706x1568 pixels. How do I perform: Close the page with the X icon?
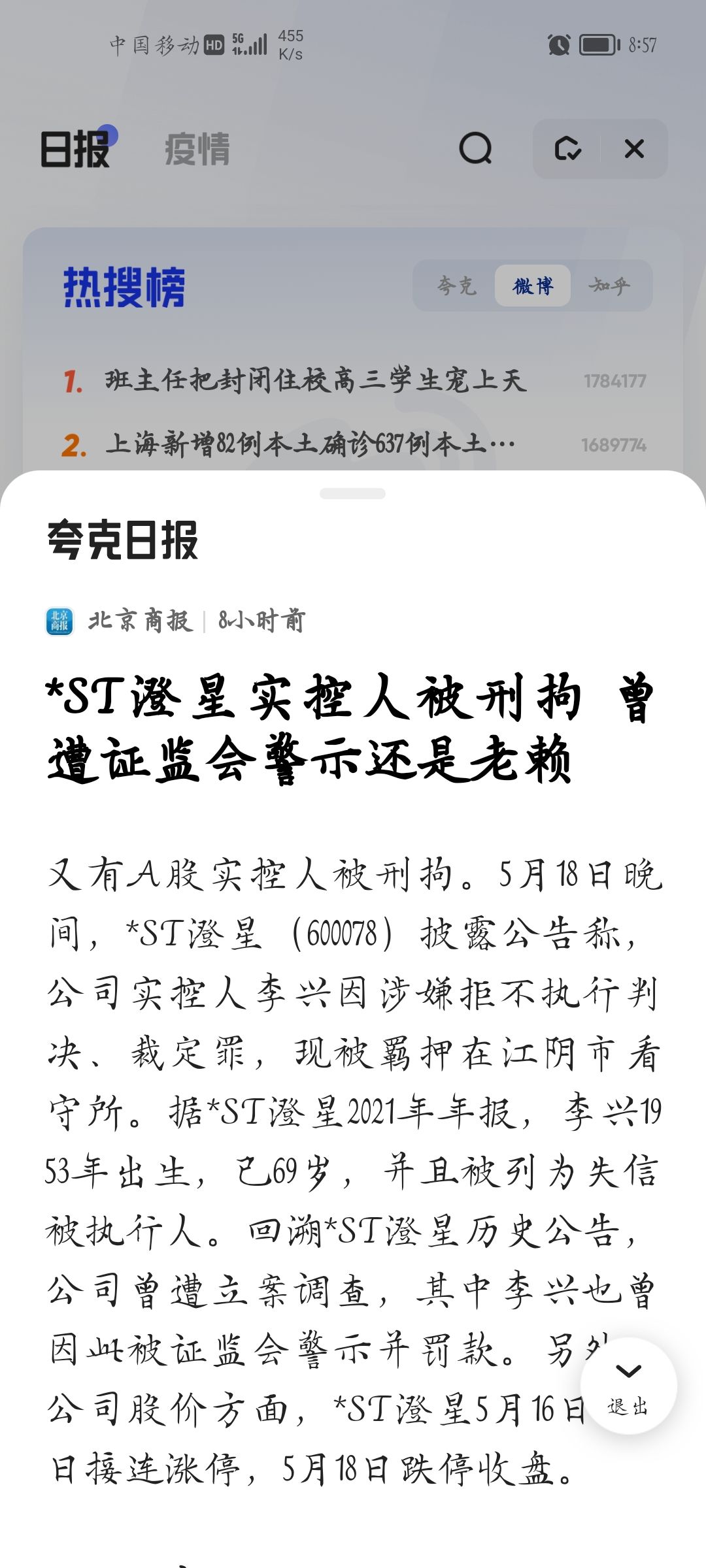[634, 149]
